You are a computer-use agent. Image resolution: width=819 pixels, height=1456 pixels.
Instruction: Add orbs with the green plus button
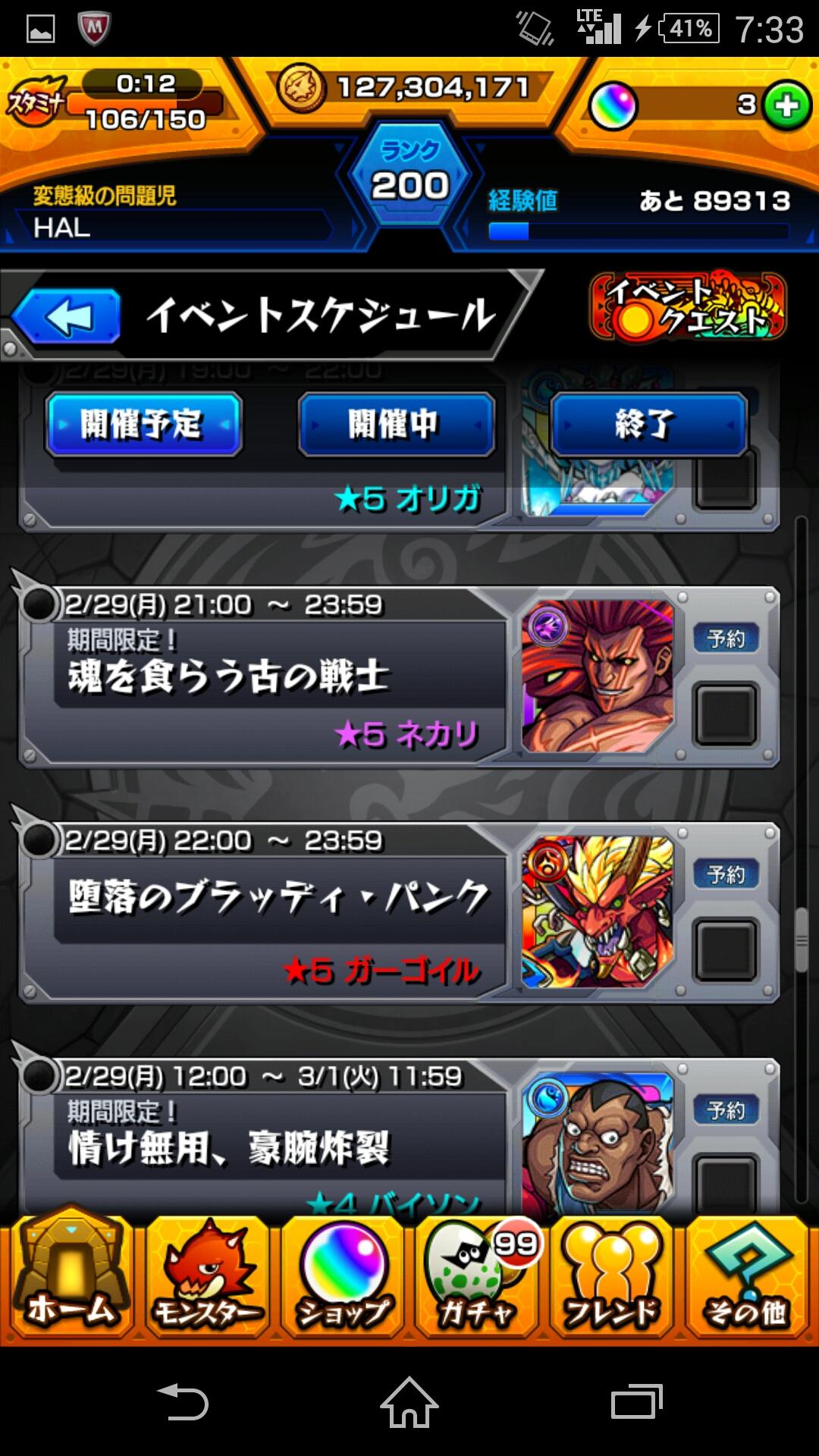pos(786,105)
